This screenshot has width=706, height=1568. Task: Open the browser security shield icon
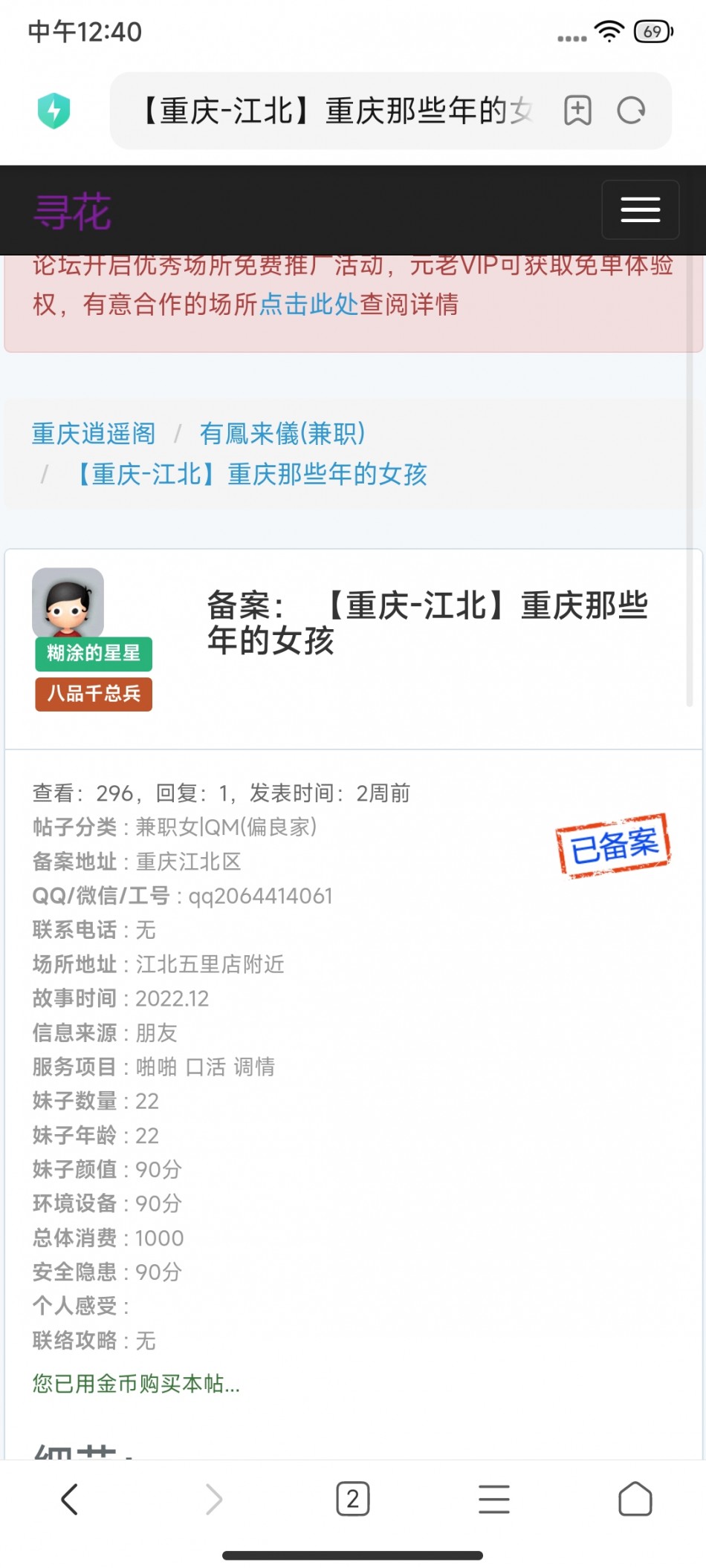pos(54,111)
